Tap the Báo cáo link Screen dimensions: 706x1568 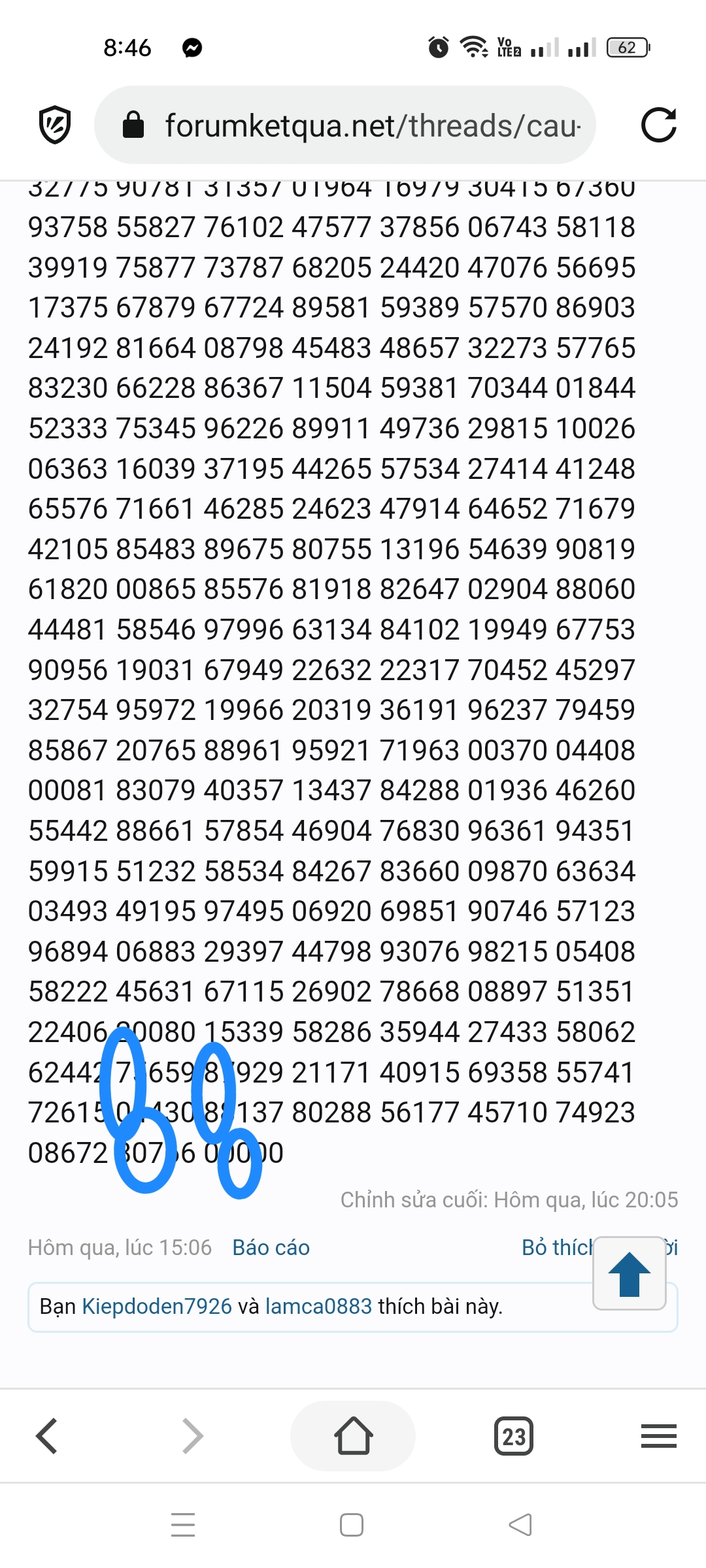[271, 1247]
